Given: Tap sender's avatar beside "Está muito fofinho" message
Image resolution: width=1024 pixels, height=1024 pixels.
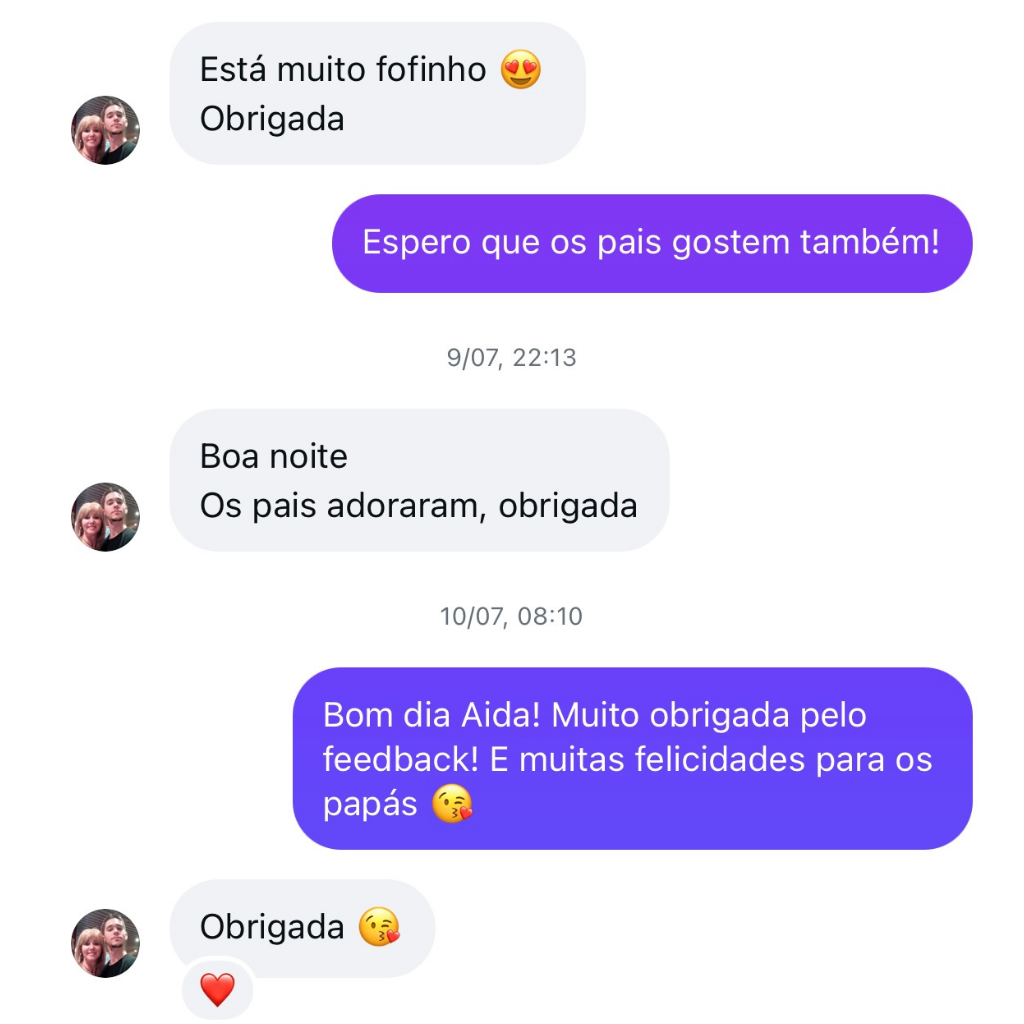Looking at the screenshot, I should tap(105, 130).
